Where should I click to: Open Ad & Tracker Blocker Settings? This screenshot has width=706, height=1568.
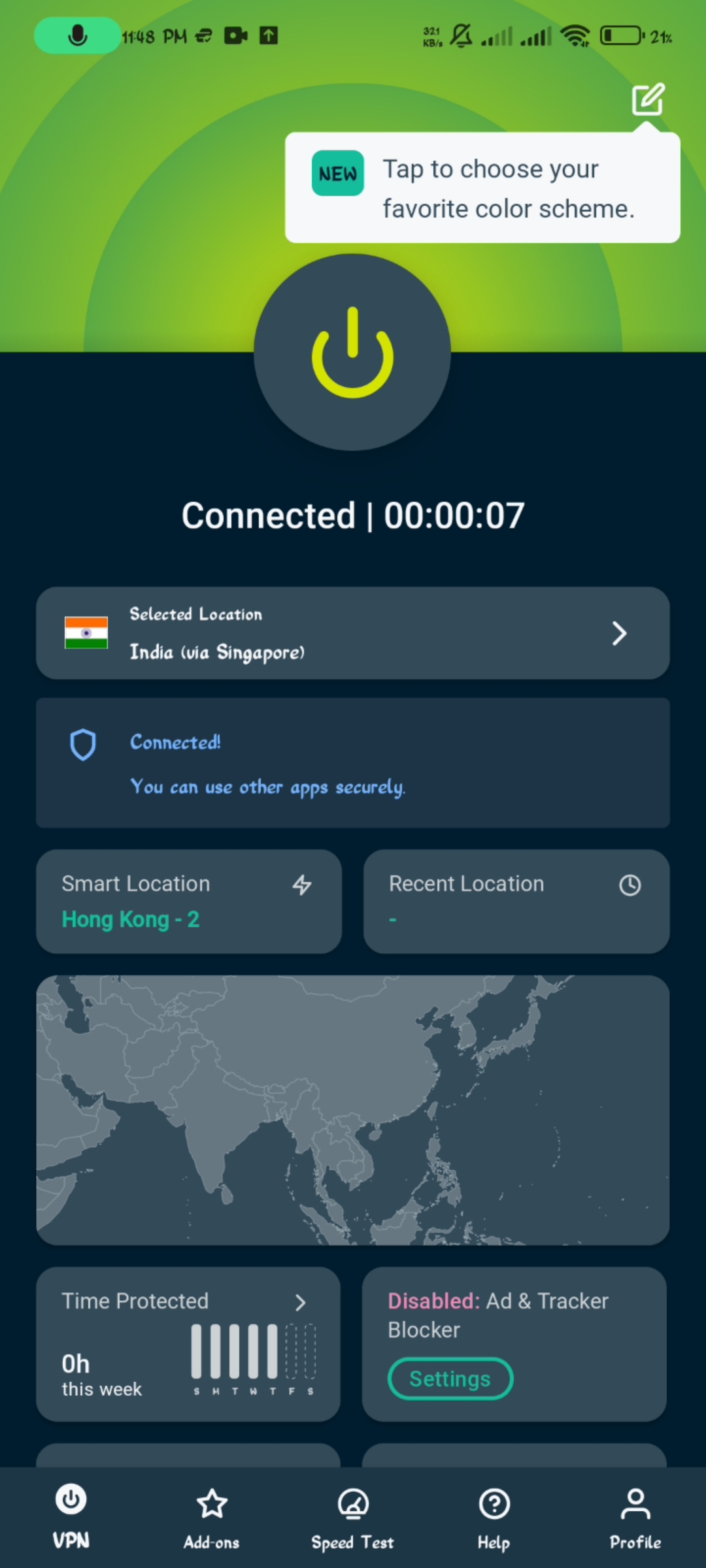tap(450, 1379)
